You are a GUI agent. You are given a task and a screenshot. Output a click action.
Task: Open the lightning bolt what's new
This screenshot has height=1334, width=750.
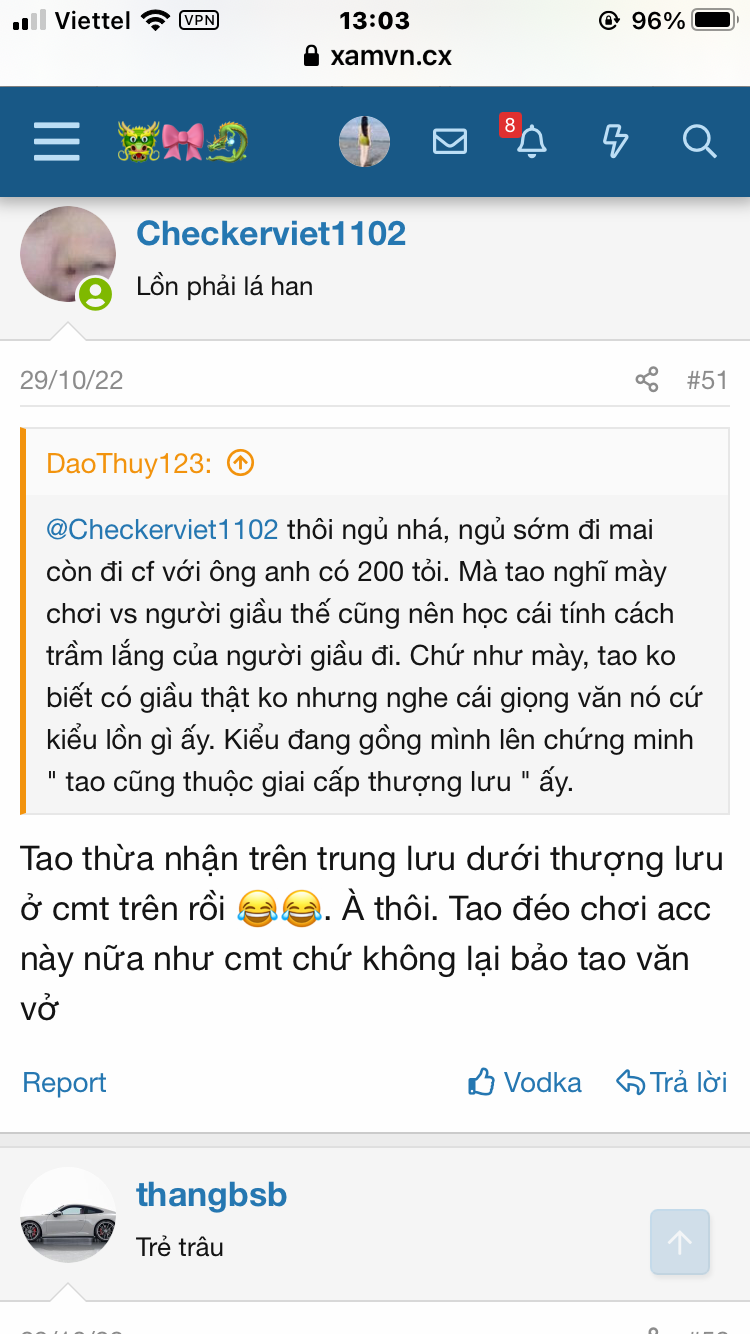[x=615, y=142]
